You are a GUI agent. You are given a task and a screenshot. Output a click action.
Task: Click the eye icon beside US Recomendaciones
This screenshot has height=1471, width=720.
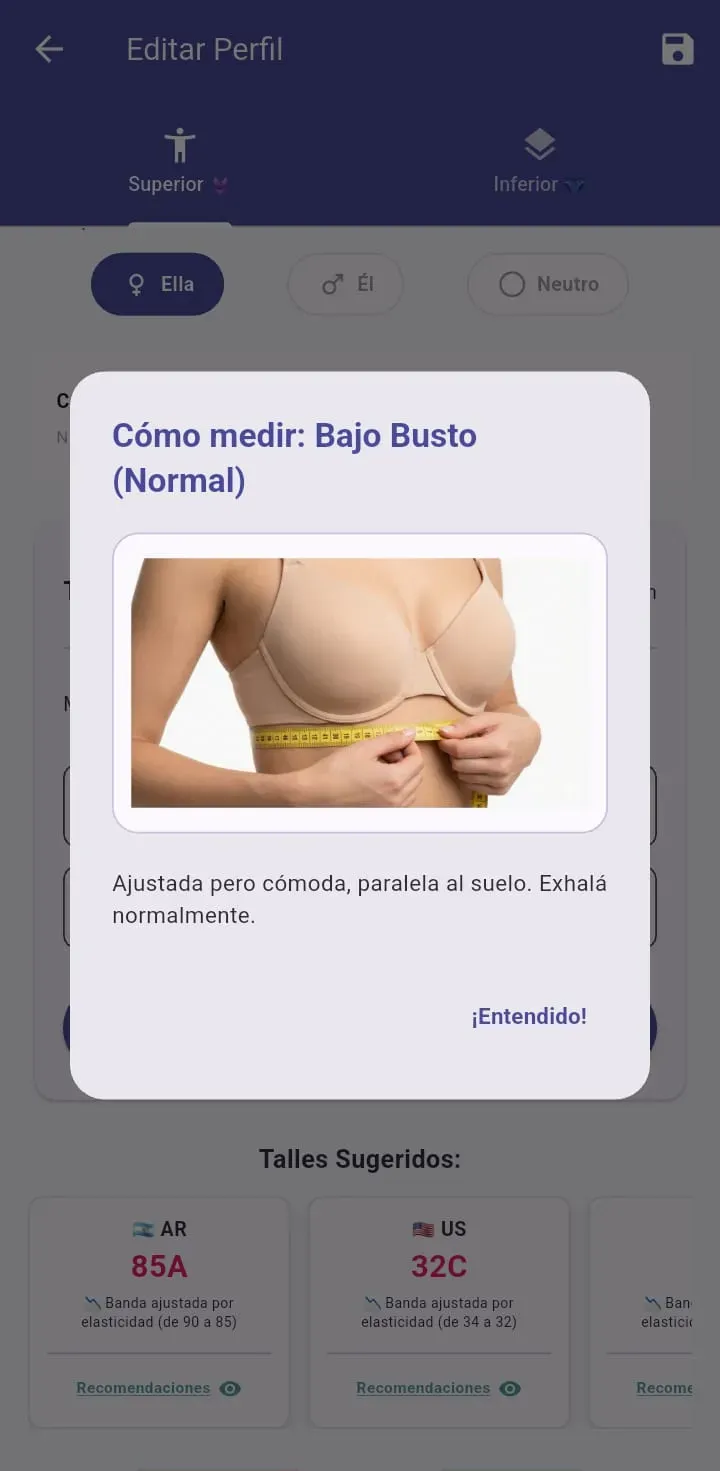point(510,1388)
